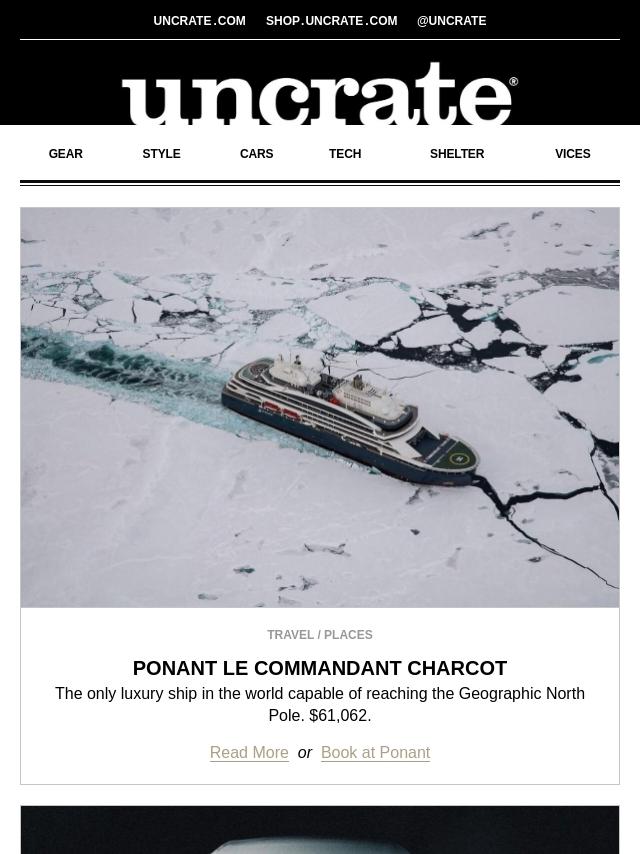Open the @UNCRATE link
The height and width of the screenshot is (854, 640).
[x=452, y=21]
